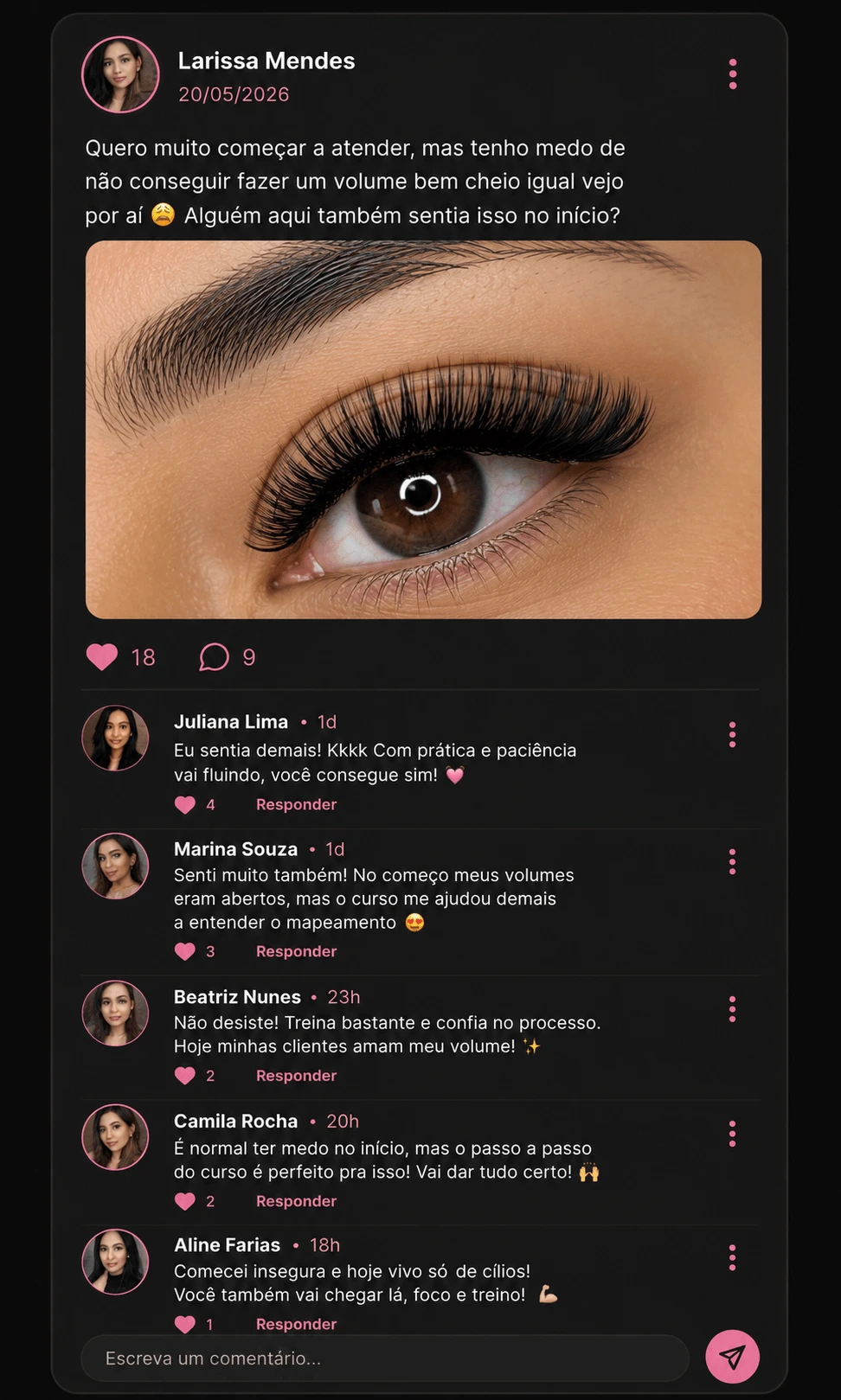Like Camila Rocha's comment
841x1400 pixels.
click(x=184, y=1201)
